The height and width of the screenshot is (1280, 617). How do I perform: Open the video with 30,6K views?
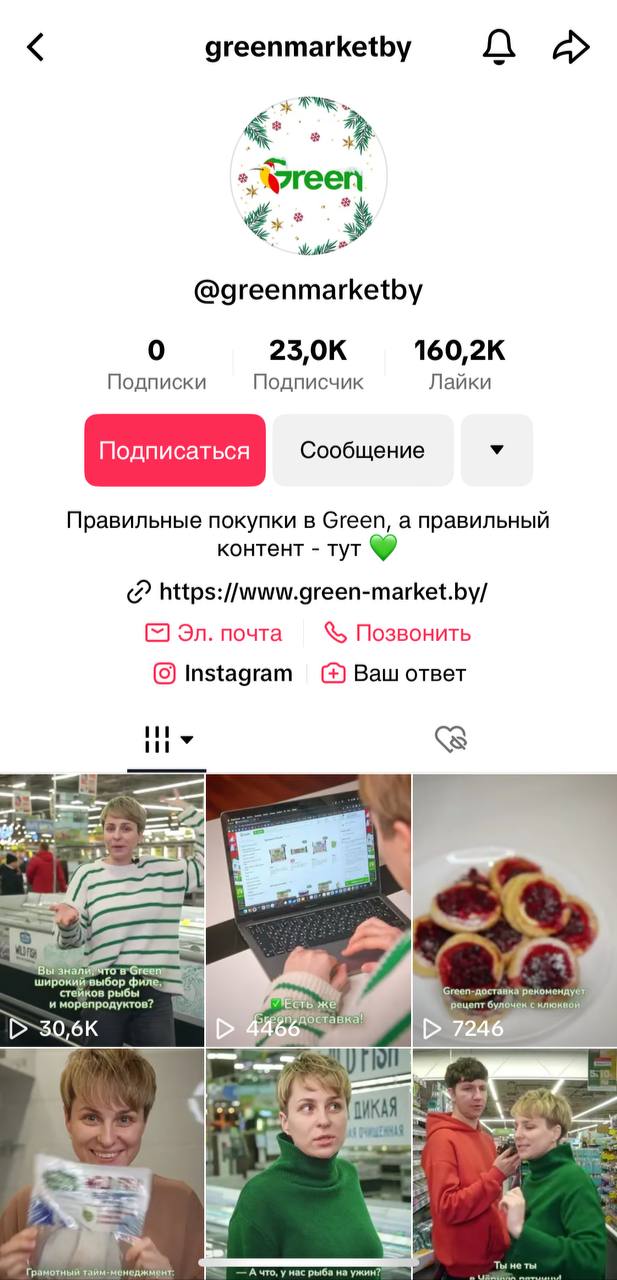[x=102, y=910]
